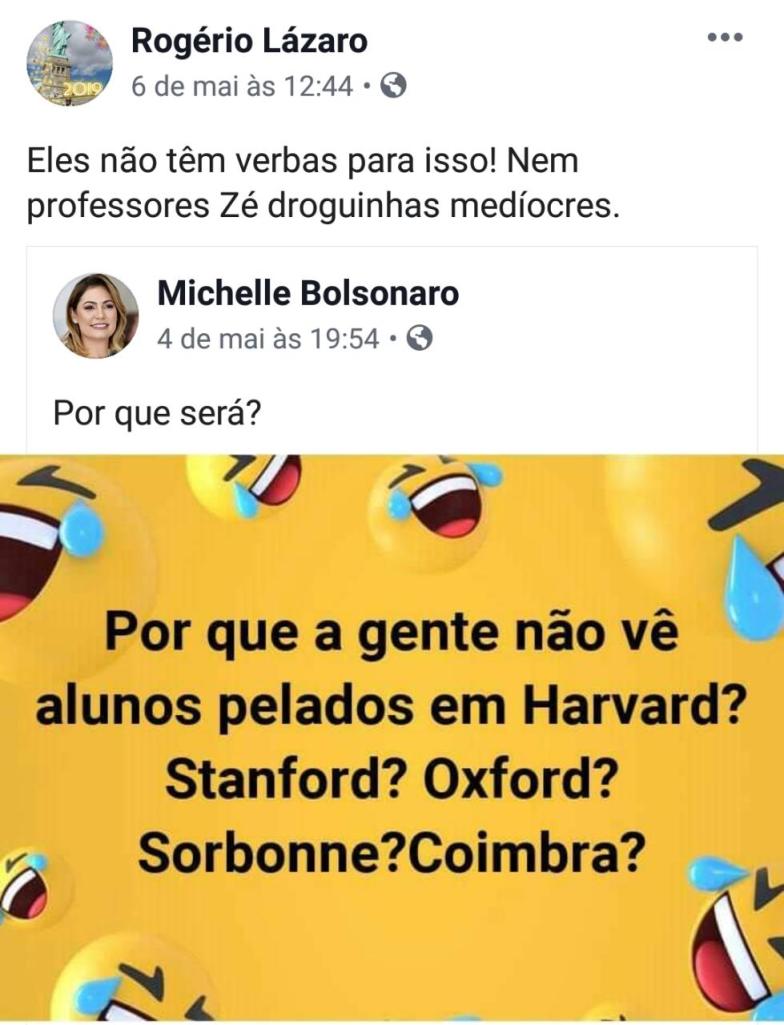Open the post timestamp 6 de mai às 12:44
The width and height of the screenshot is (784, 1025).
242,86
